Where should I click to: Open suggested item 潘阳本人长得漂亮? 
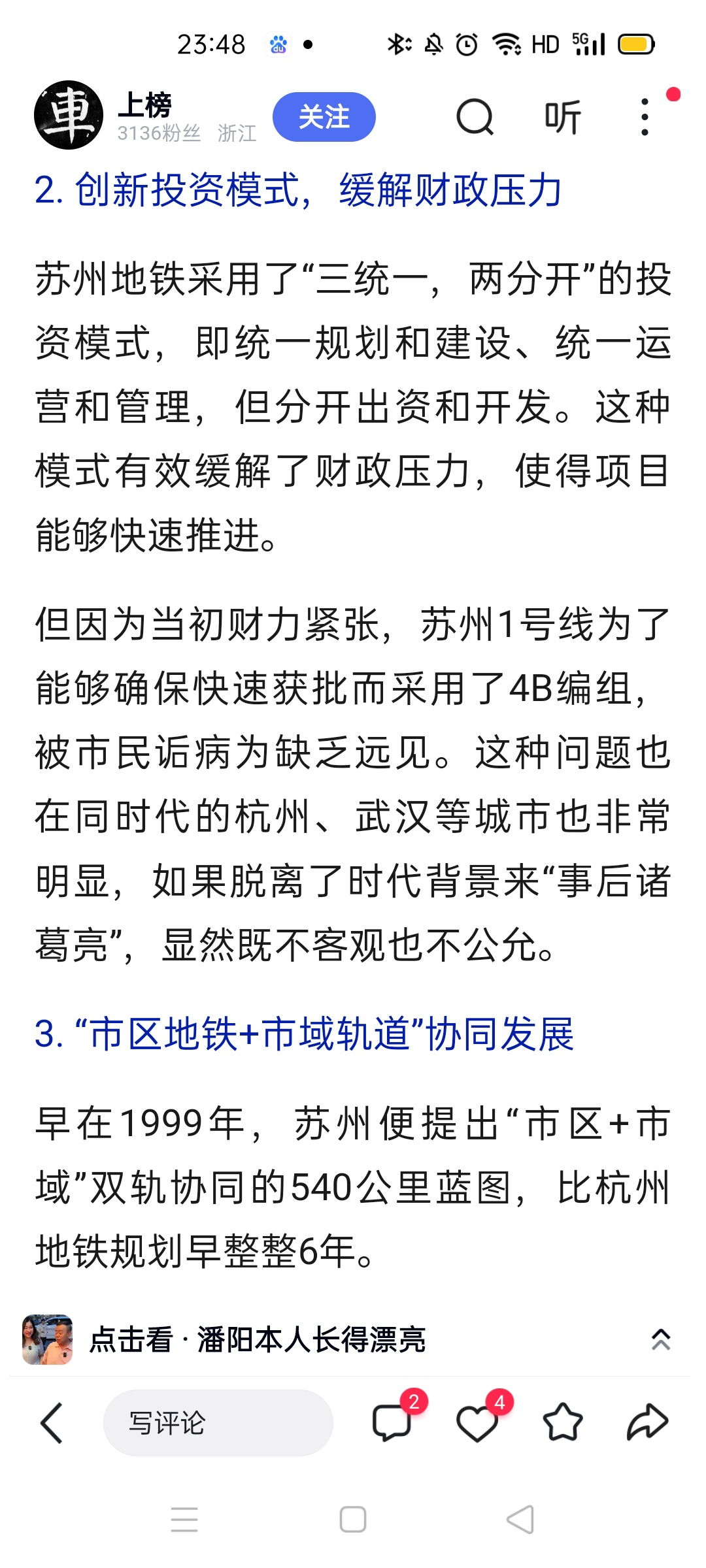[258, 1340]
